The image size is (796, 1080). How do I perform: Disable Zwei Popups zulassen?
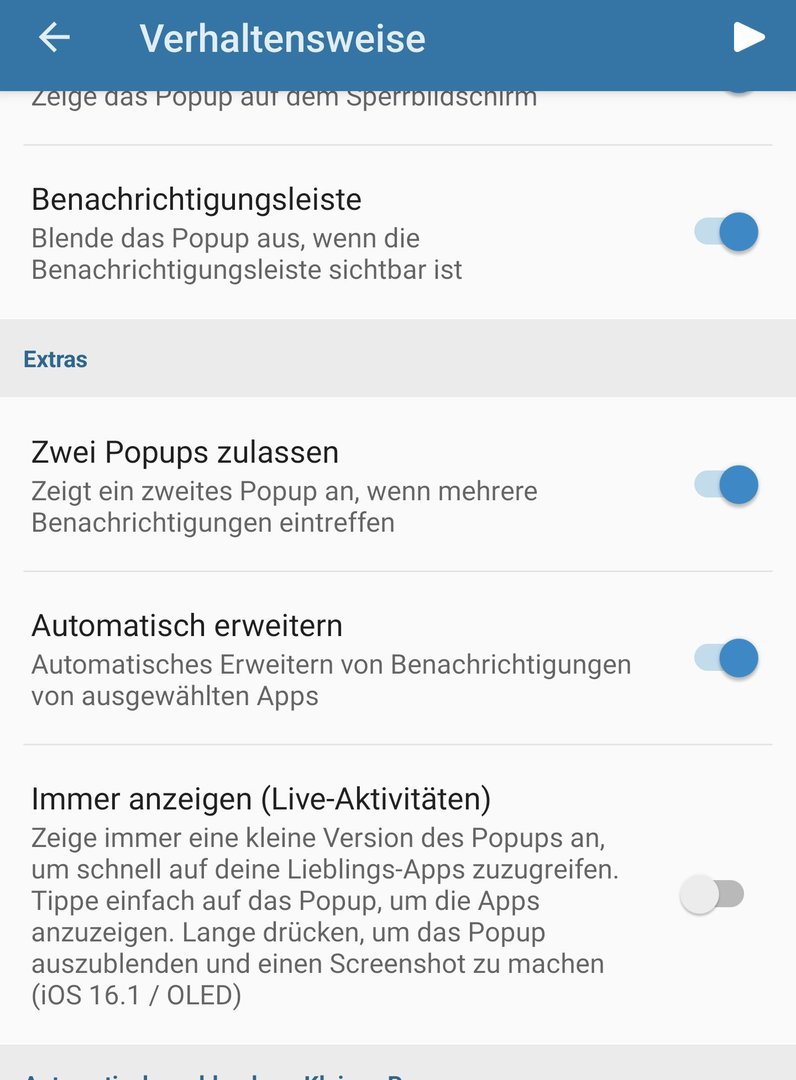727,485
